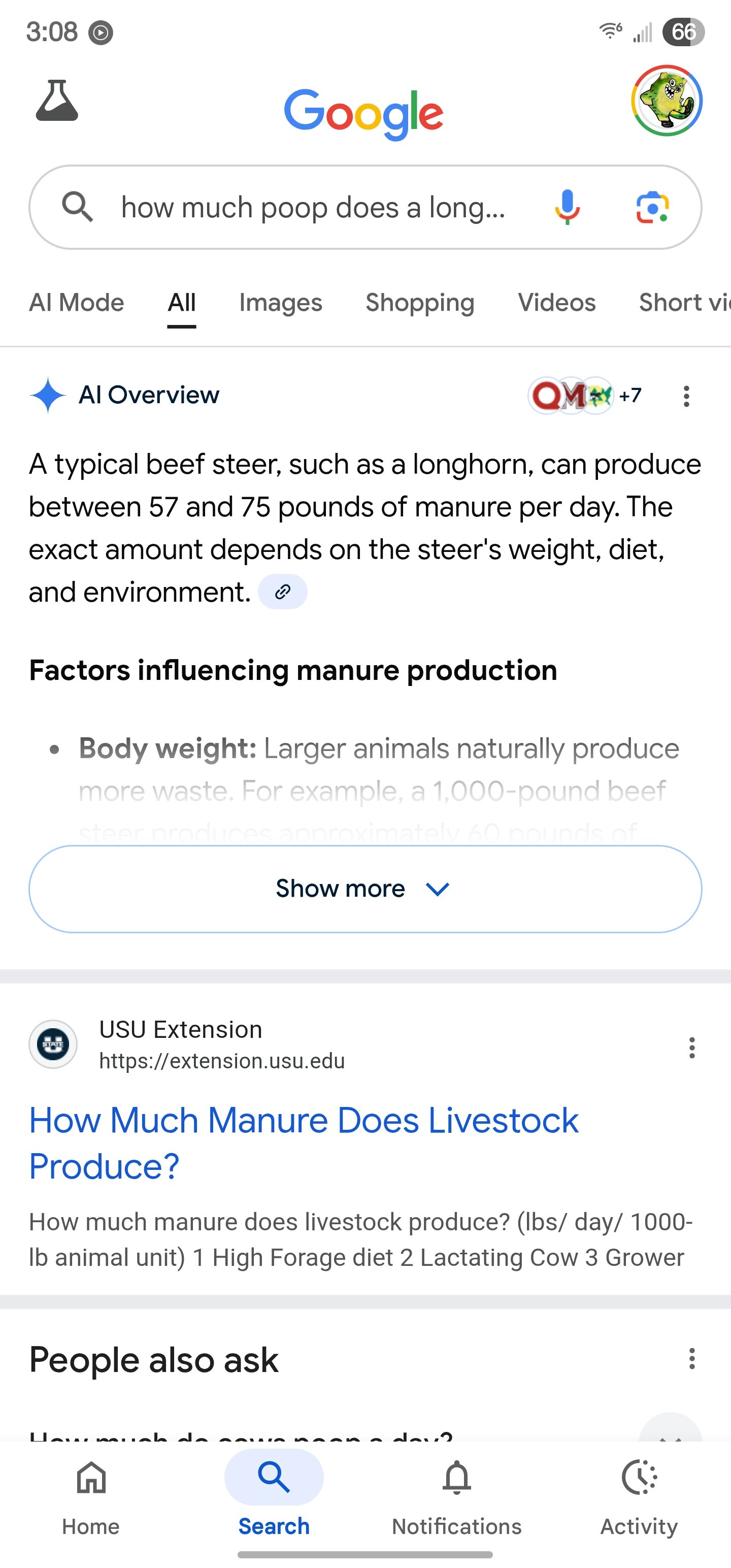The width and height of the screenshot is (731, 1568).
Task: Open the Google account profile picture
Action: 667,101
